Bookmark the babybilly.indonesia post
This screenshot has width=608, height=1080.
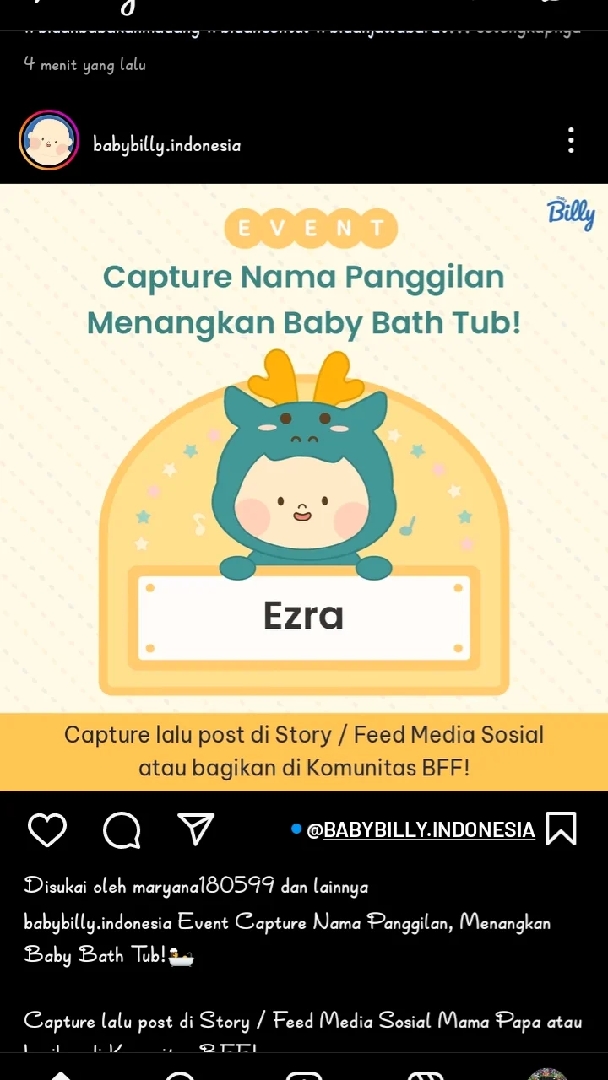pos(561,828)
